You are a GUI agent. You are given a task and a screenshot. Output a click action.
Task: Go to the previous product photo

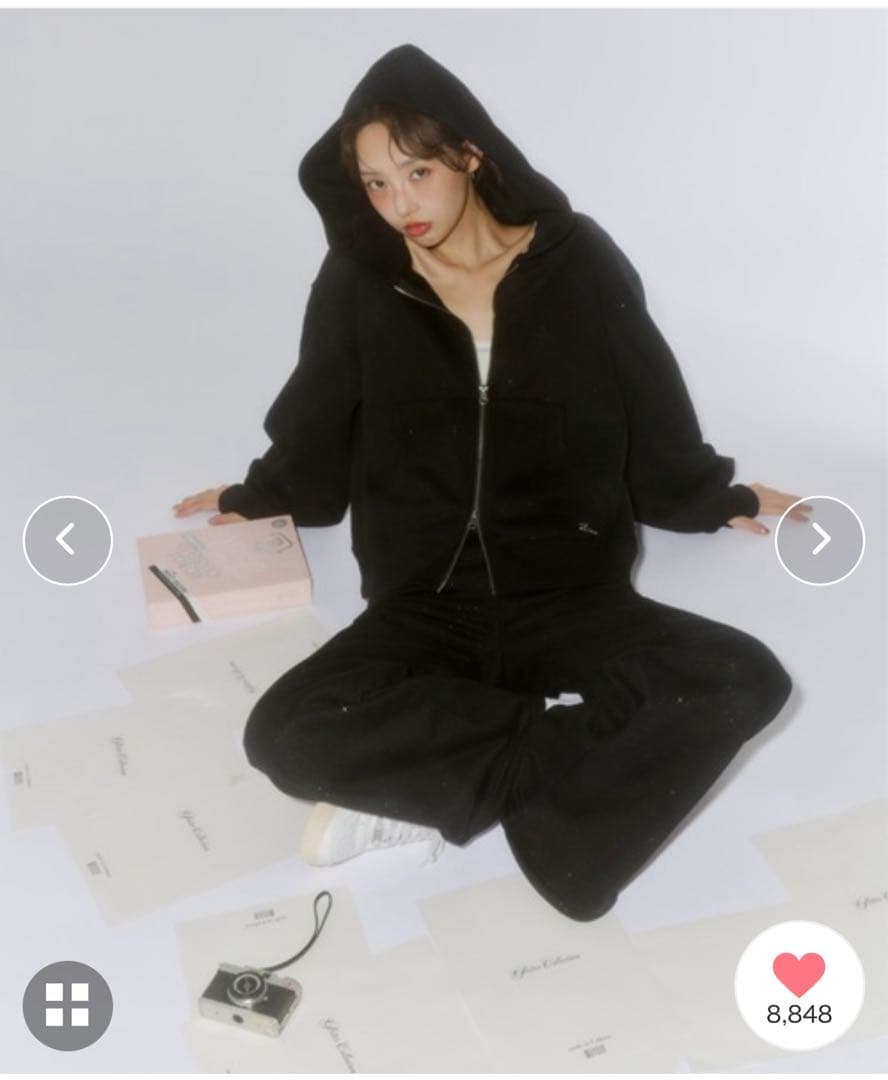tap(67, 540)
